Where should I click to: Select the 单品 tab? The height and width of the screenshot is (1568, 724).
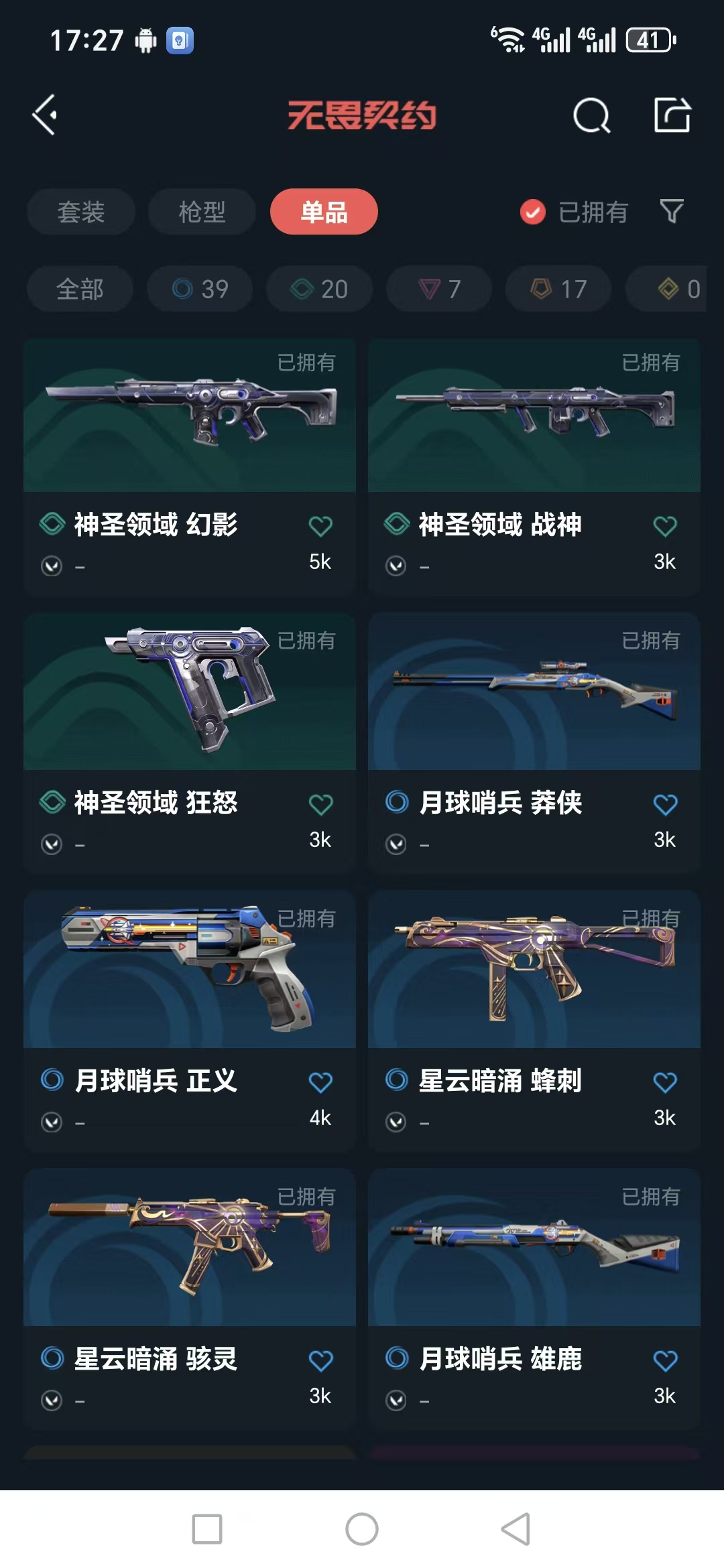tap(324, 212)
